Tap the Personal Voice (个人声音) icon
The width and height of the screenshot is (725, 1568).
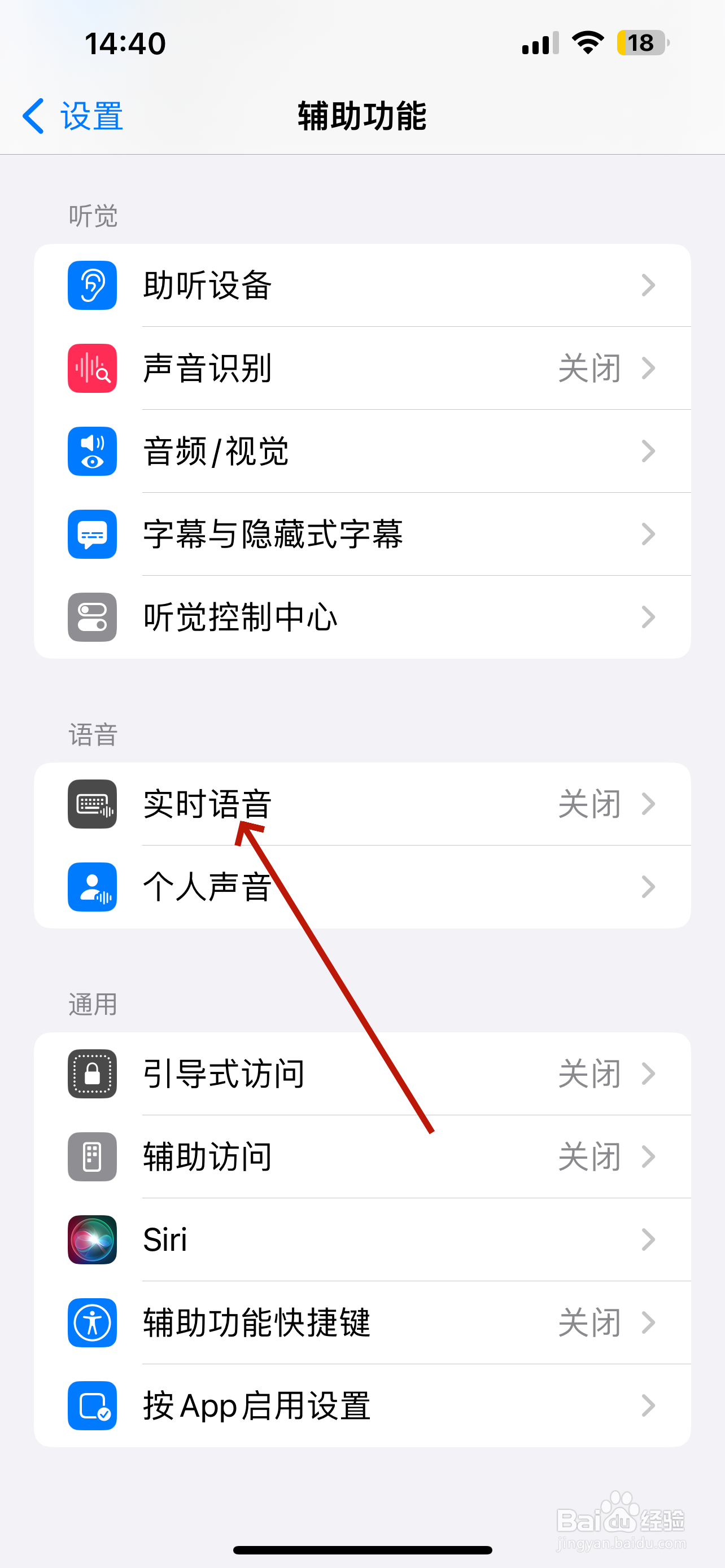(x=92, y=887)
